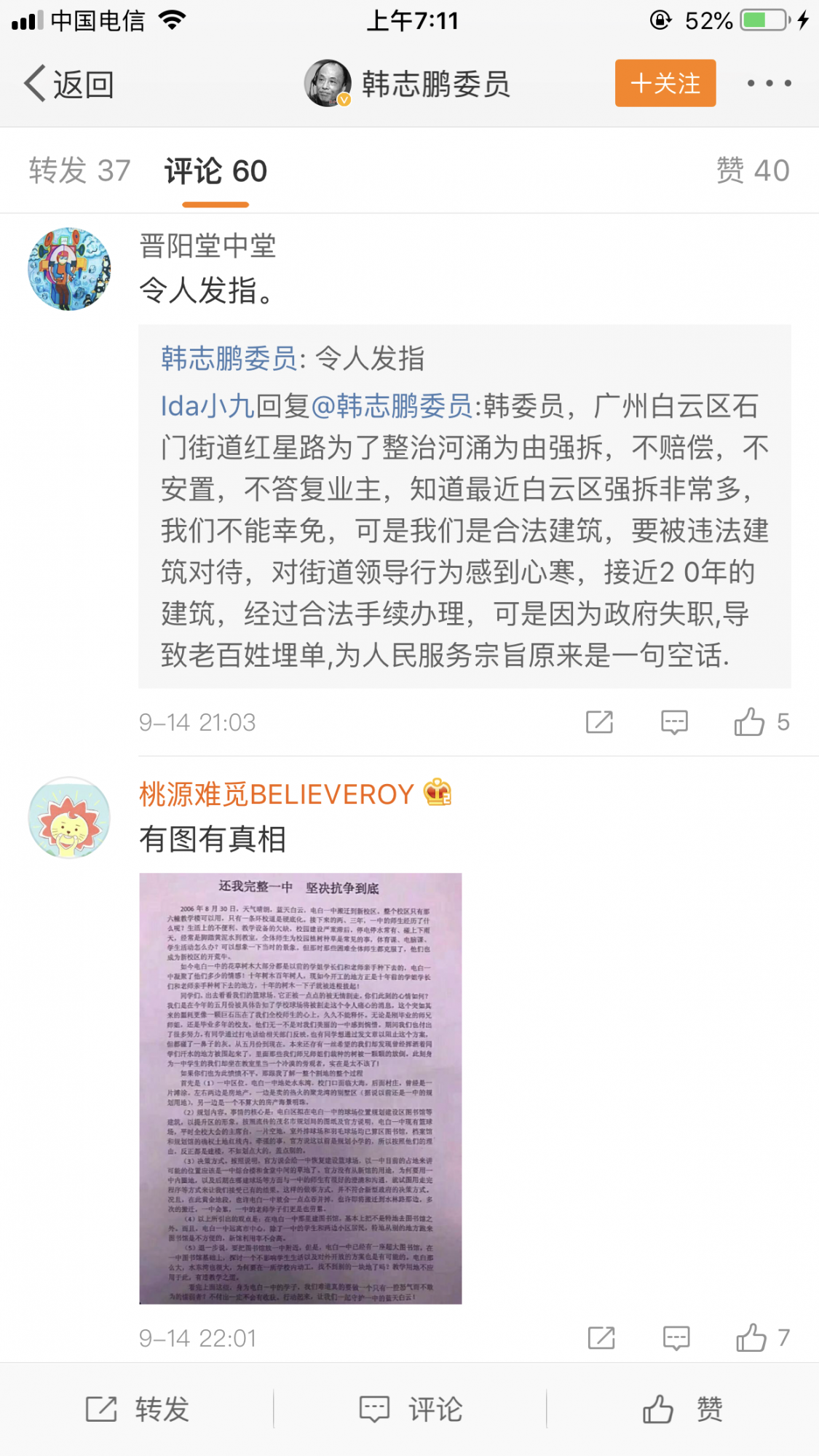The image size is (819, 1456).
Task: Open 韩志鹏委员 profile from the header
Action: 408,84
